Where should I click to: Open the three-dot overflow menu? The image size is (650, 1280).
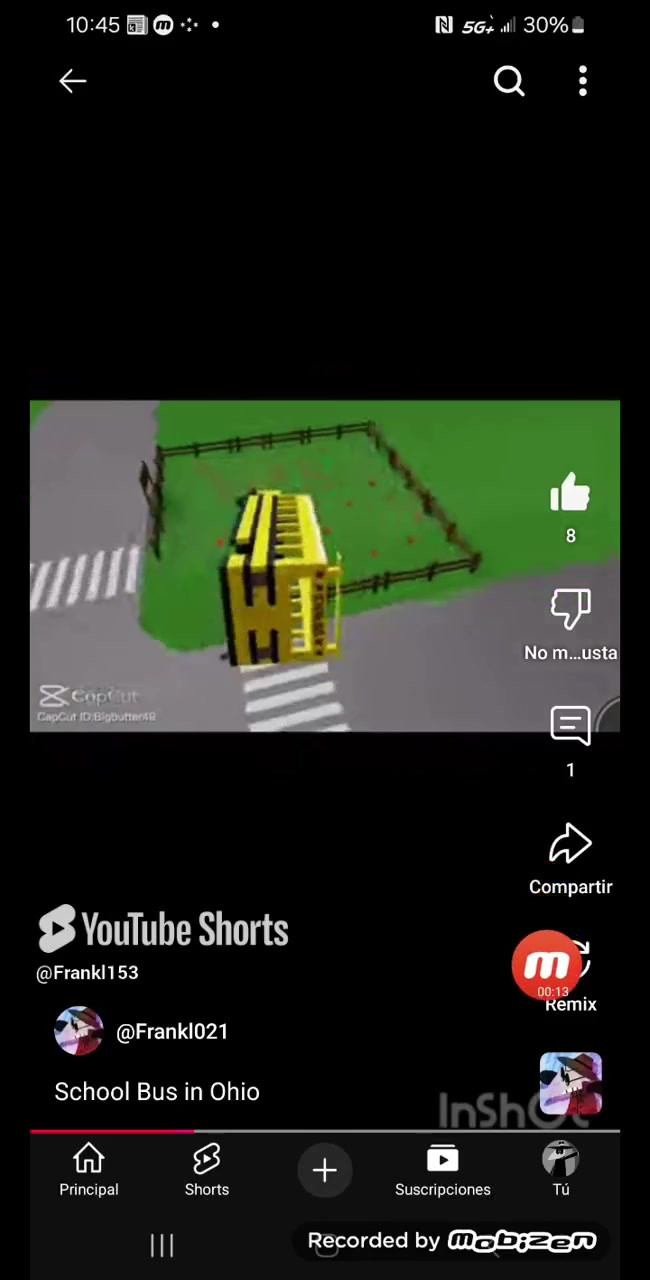tap(583, 81)
